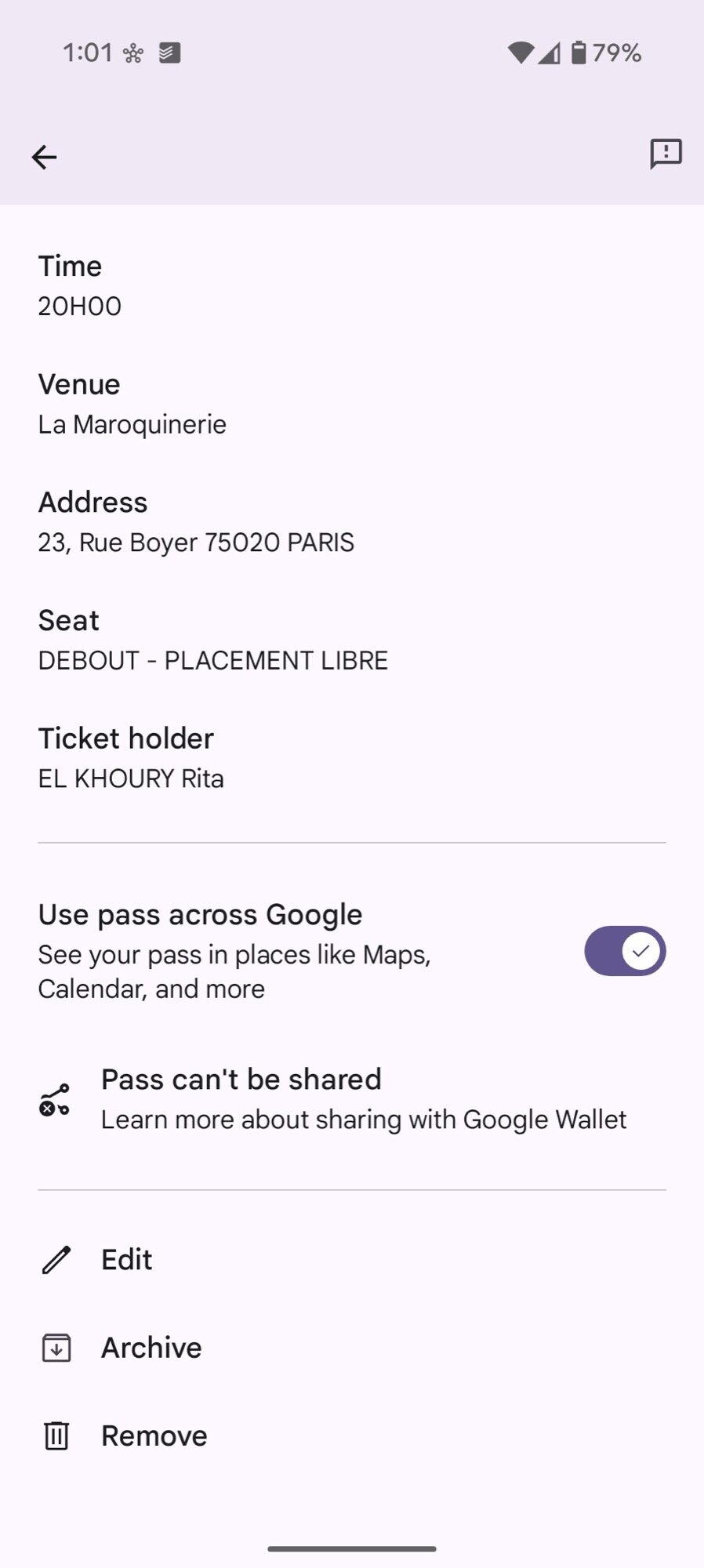Open the send feedback icon

coord(666,154)
